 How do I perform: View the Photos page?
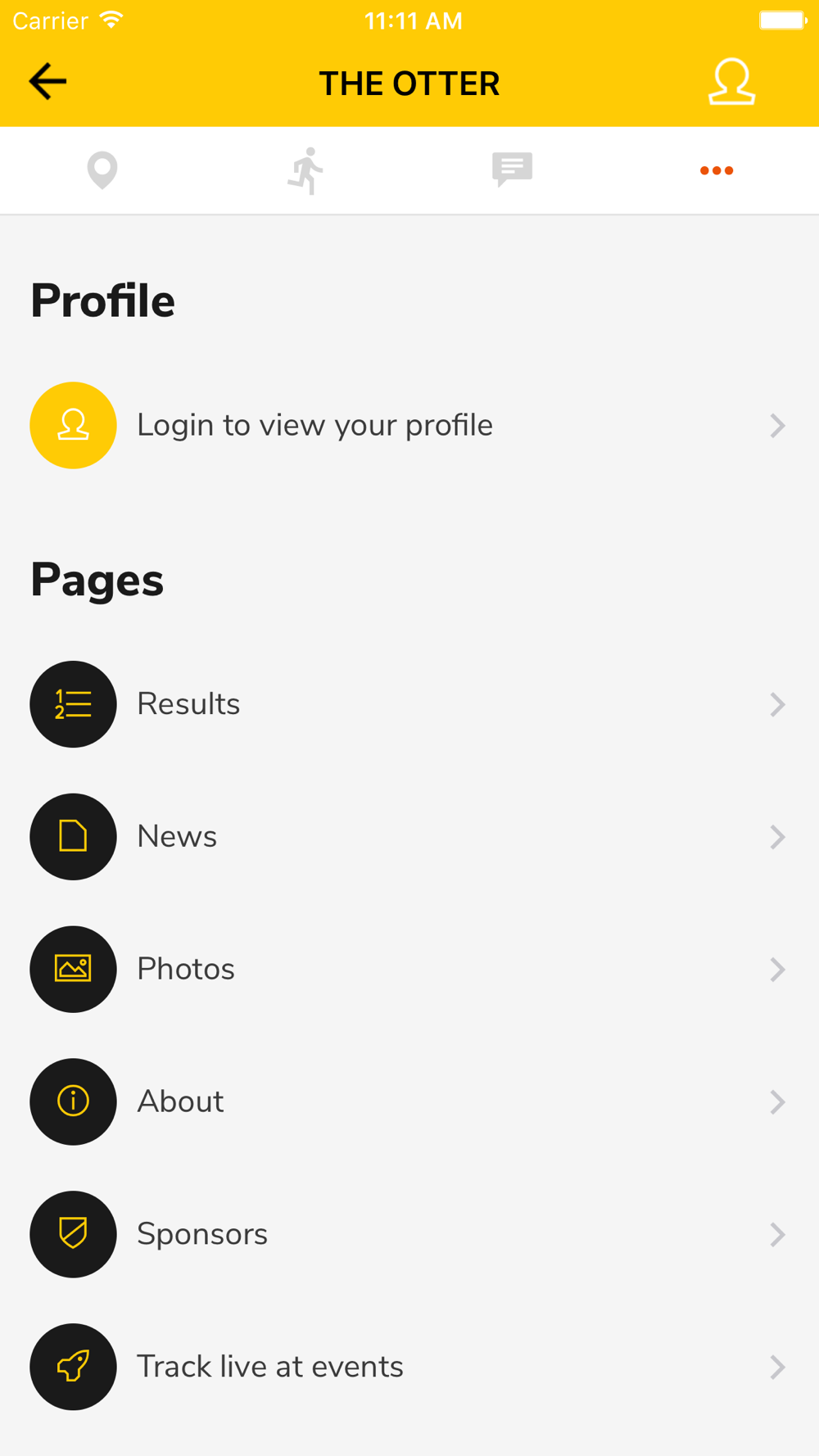[409, 970]
